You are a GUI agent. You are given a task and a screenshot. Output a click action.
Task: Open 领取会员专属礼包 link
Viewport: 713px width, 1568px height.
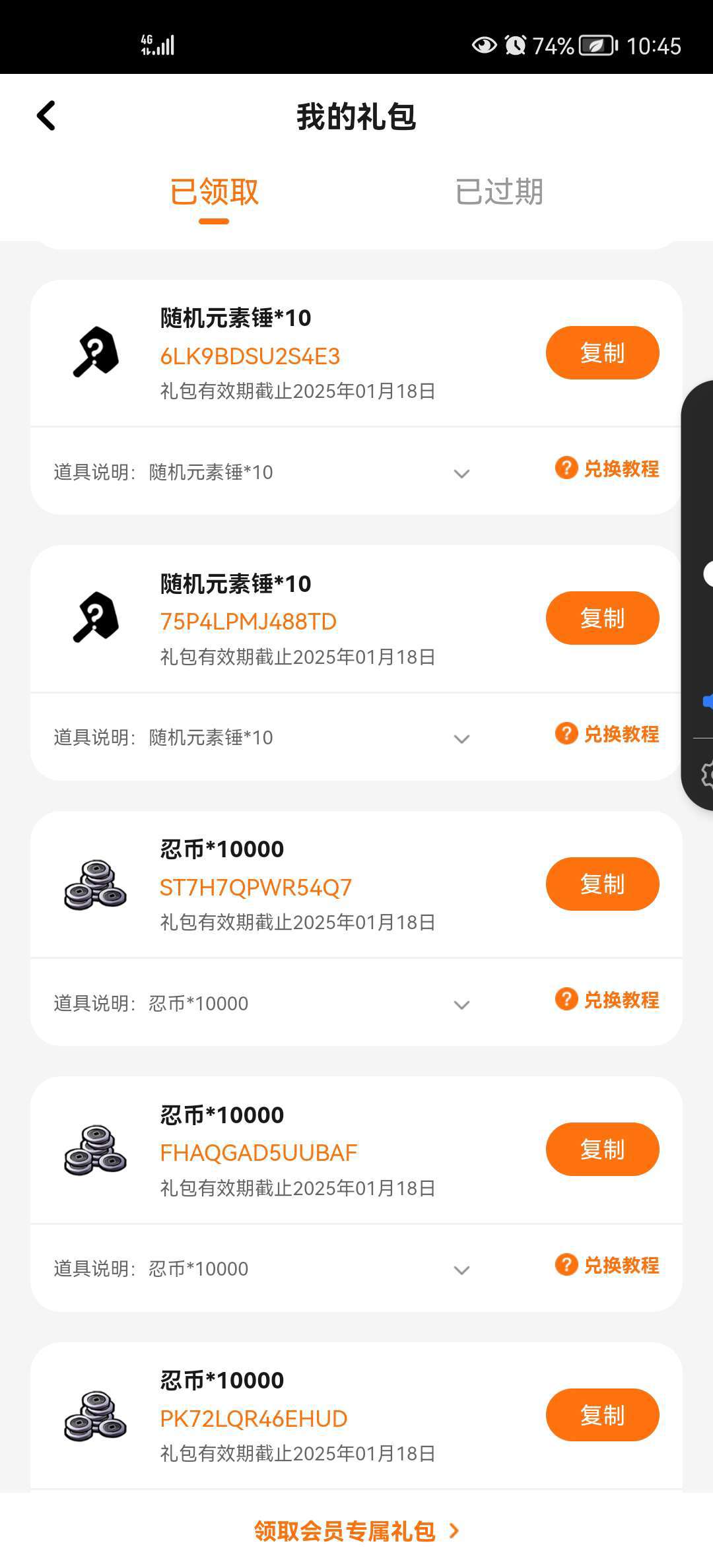356,1531
